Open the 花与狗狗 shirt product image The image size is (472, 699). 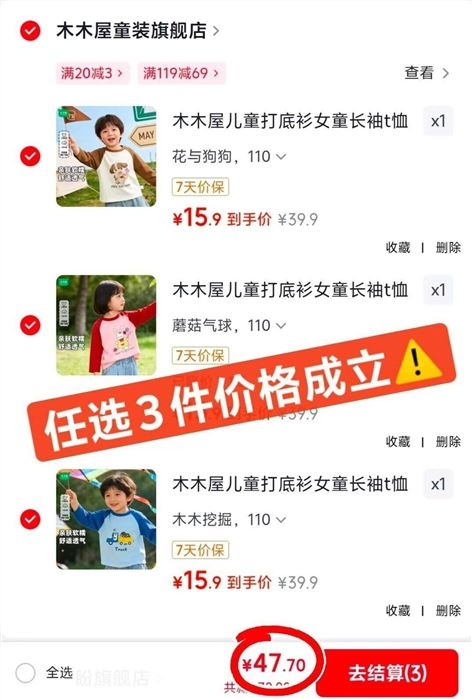pyautogui.click(x=106, y=156)
